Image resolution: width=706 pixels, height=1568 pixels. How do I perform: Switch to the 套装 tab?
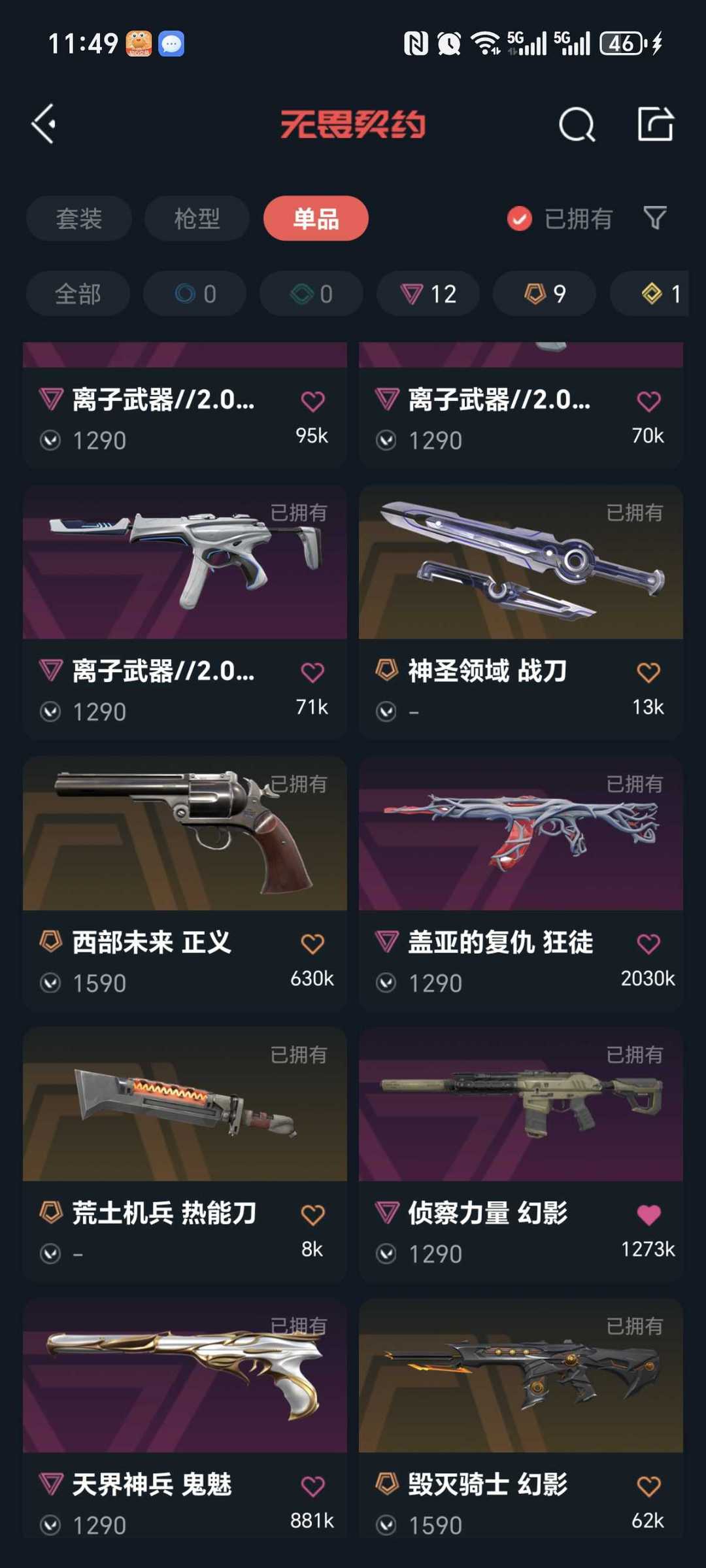79,218
